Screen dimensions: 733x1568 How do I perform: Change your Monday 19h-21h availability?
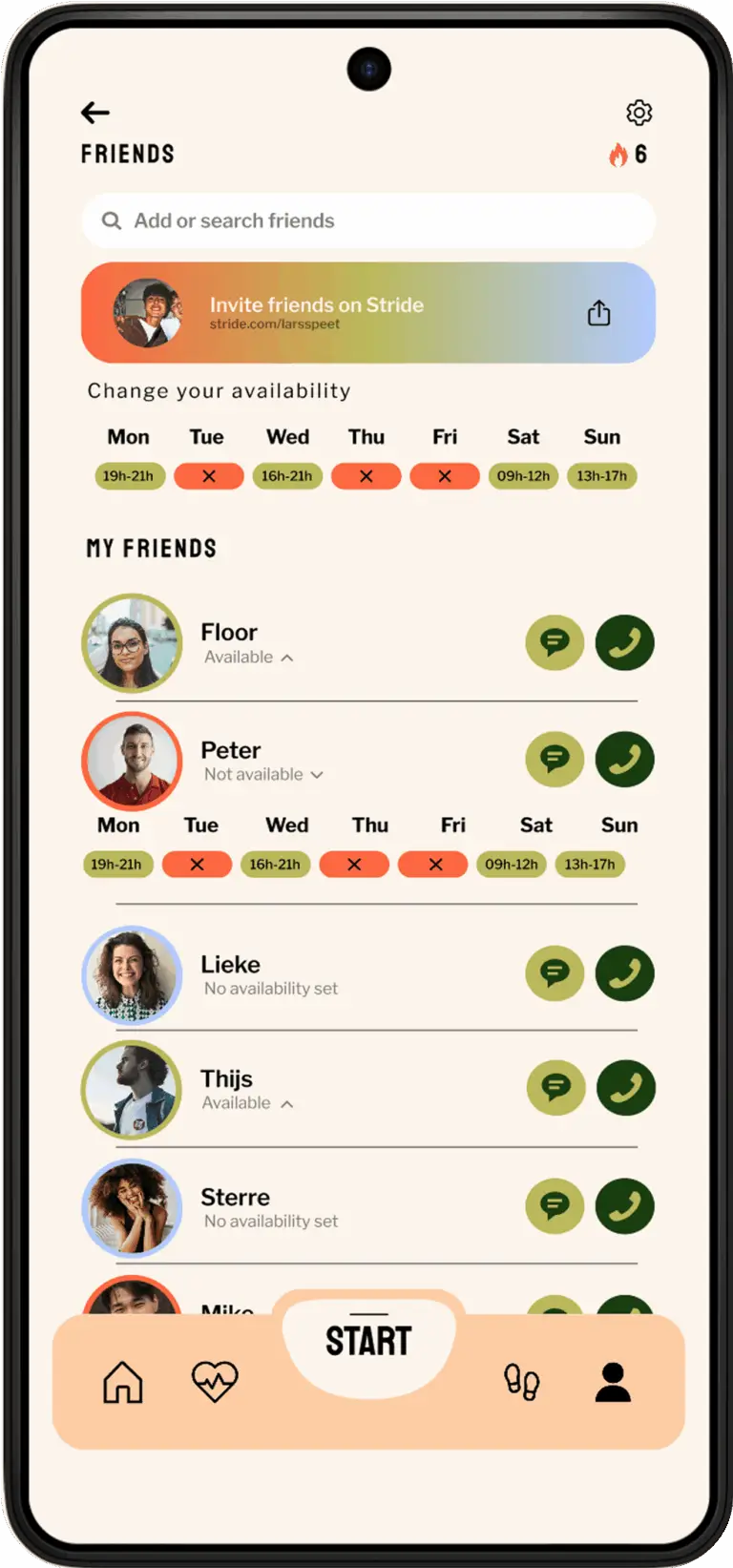[130, 476]
